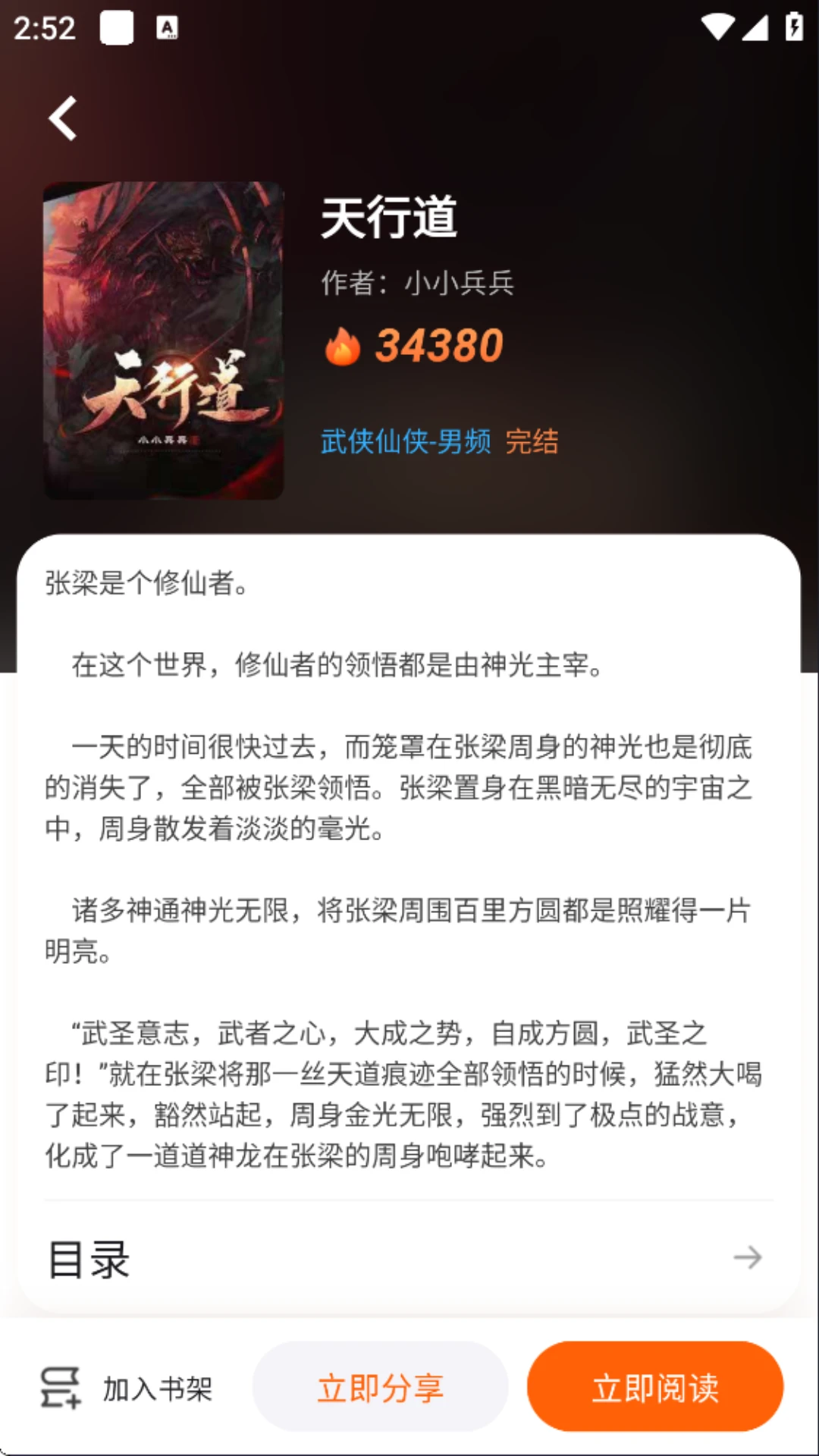Add book to shelf with 加入书架
819x1456 pixels.
point(127,1388)
